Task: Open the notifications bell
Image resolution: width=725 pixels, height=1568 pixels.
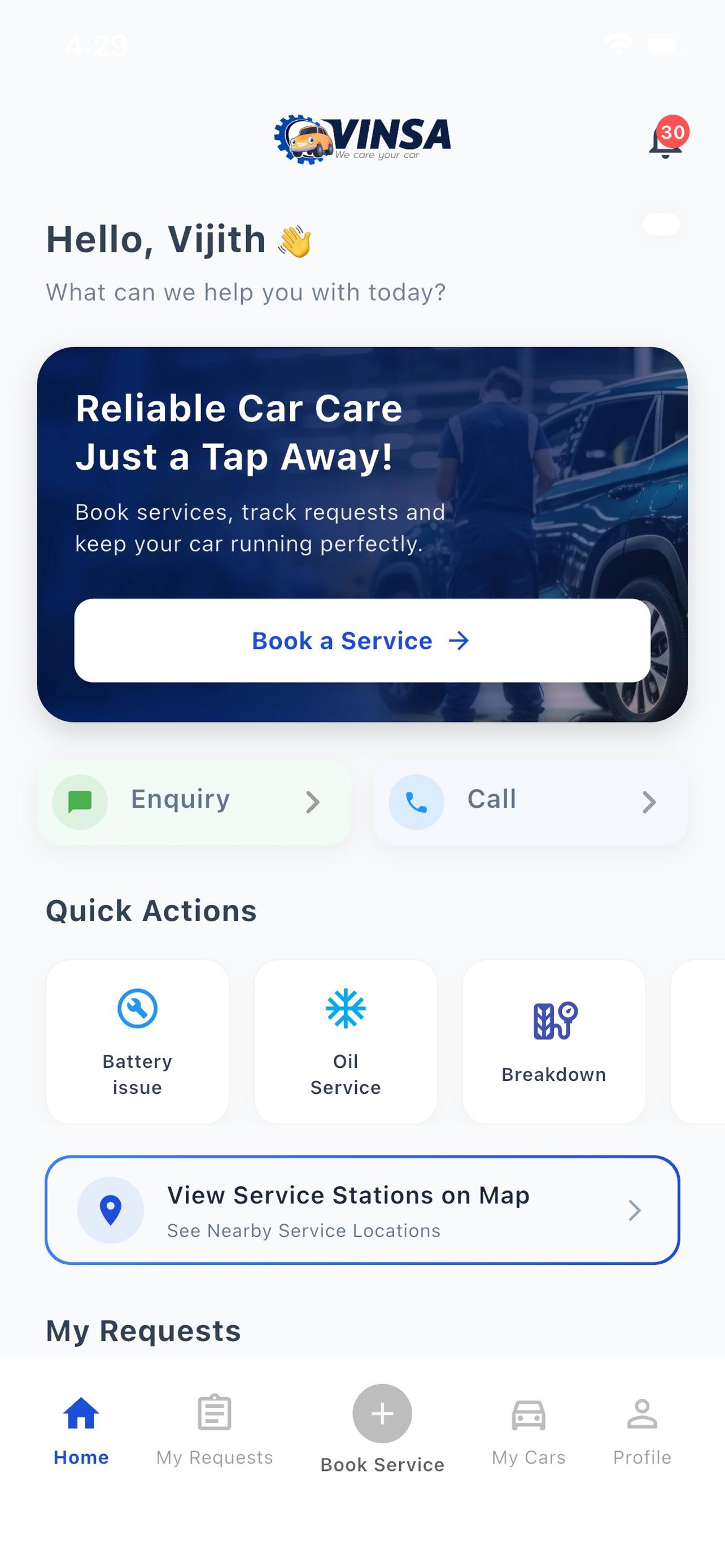Action: (667, 139)
